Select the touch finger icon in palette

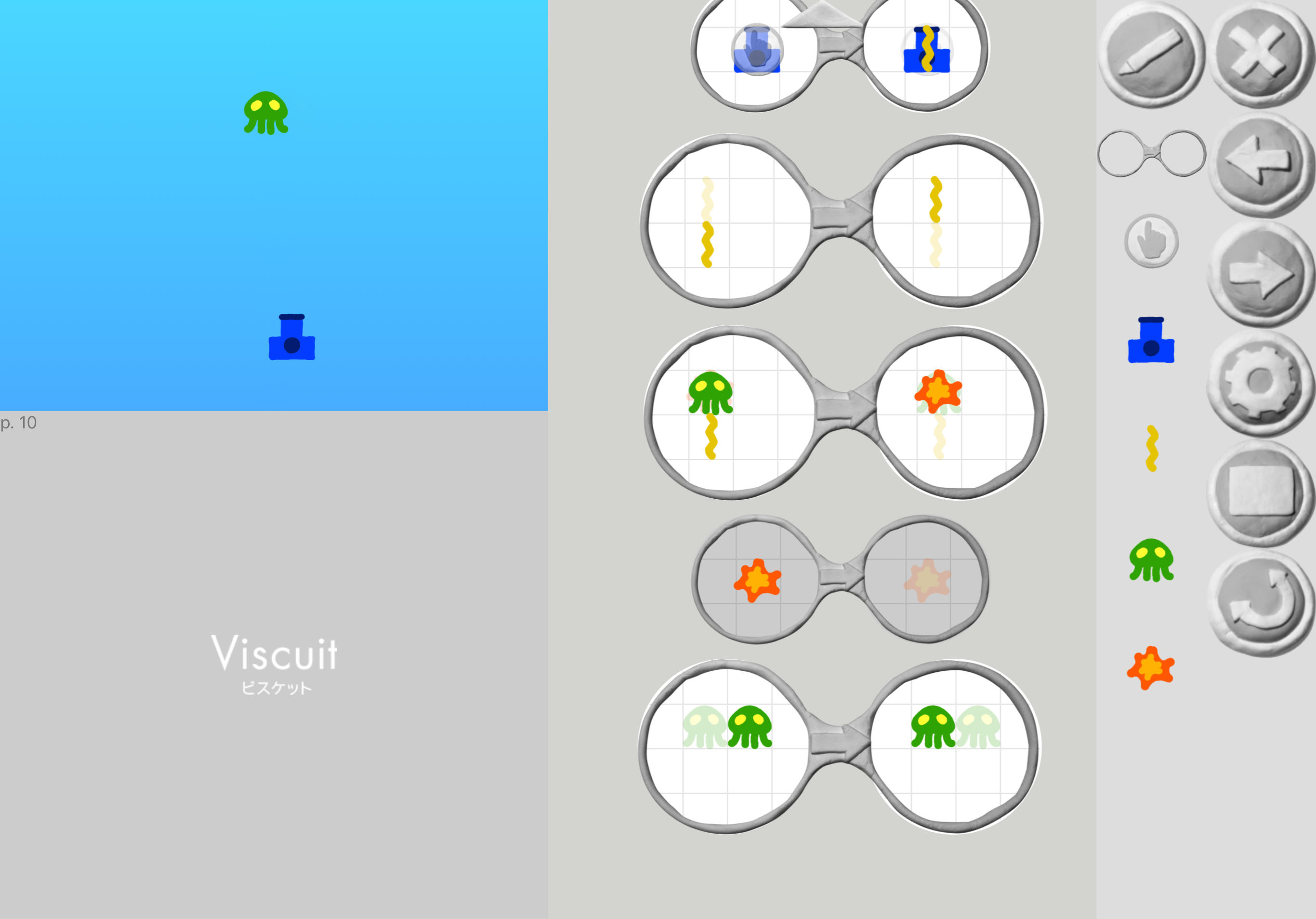click(1151, 241)
